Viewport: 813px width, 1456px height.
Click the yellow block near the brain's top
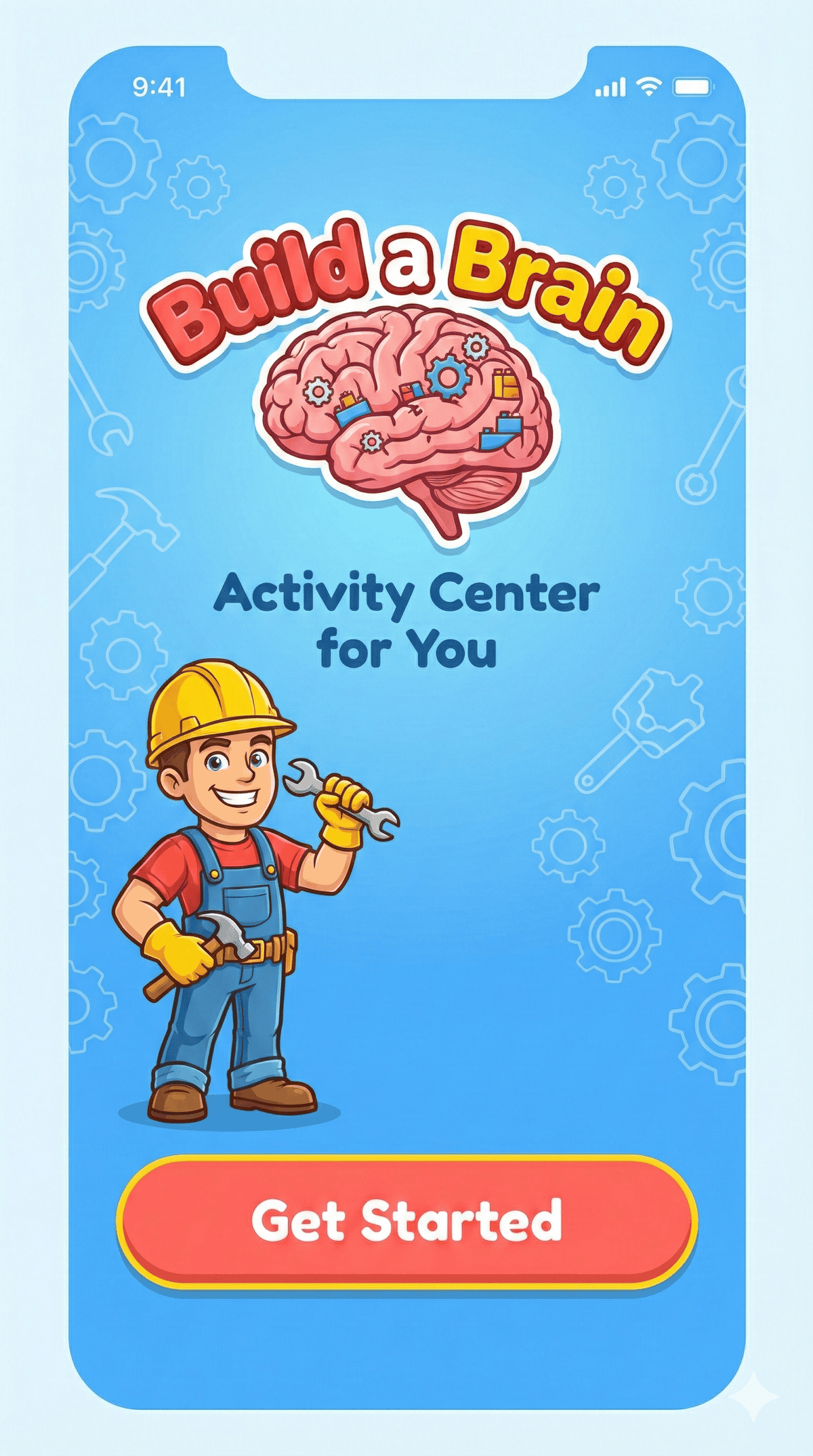[505, 385]
